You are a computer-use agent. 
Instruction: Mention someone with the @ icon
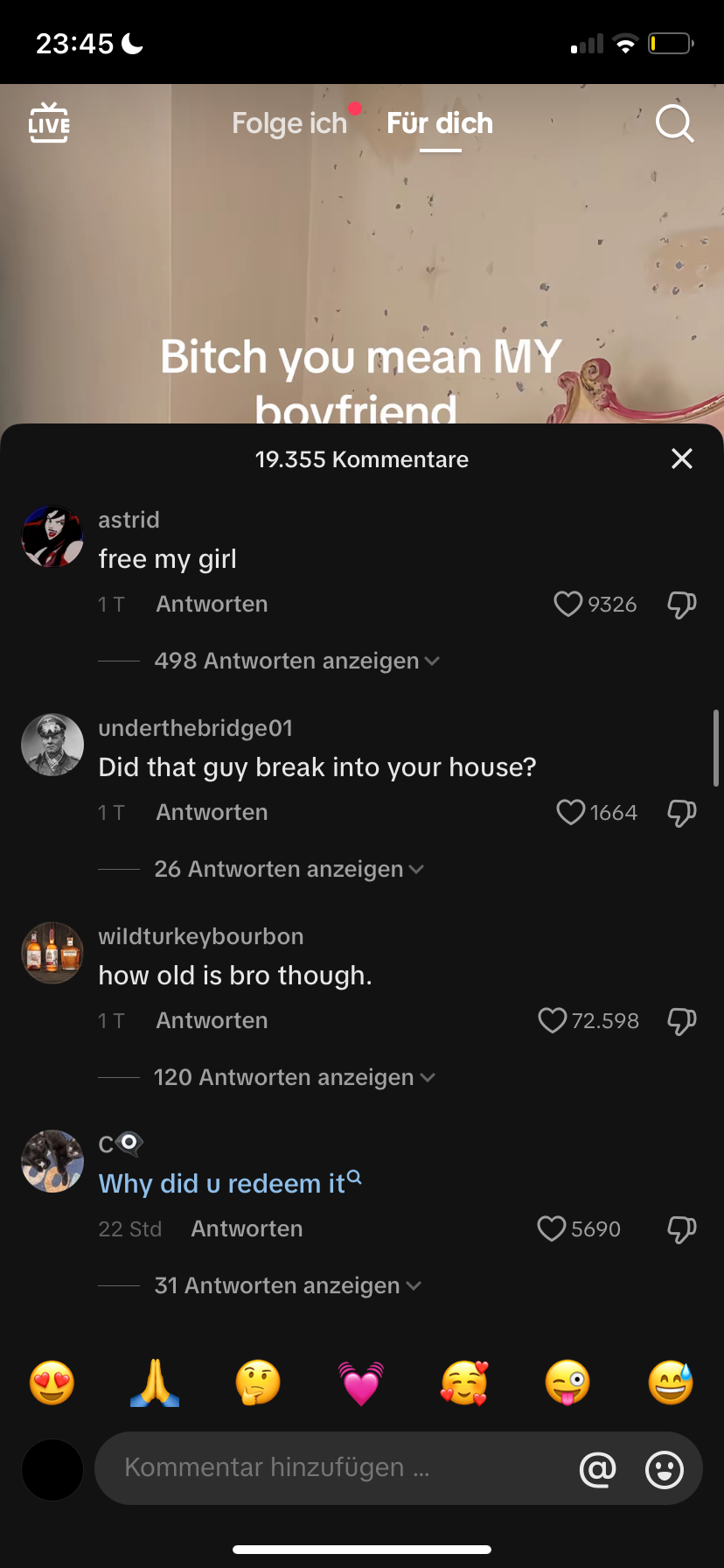[598, 1469]
